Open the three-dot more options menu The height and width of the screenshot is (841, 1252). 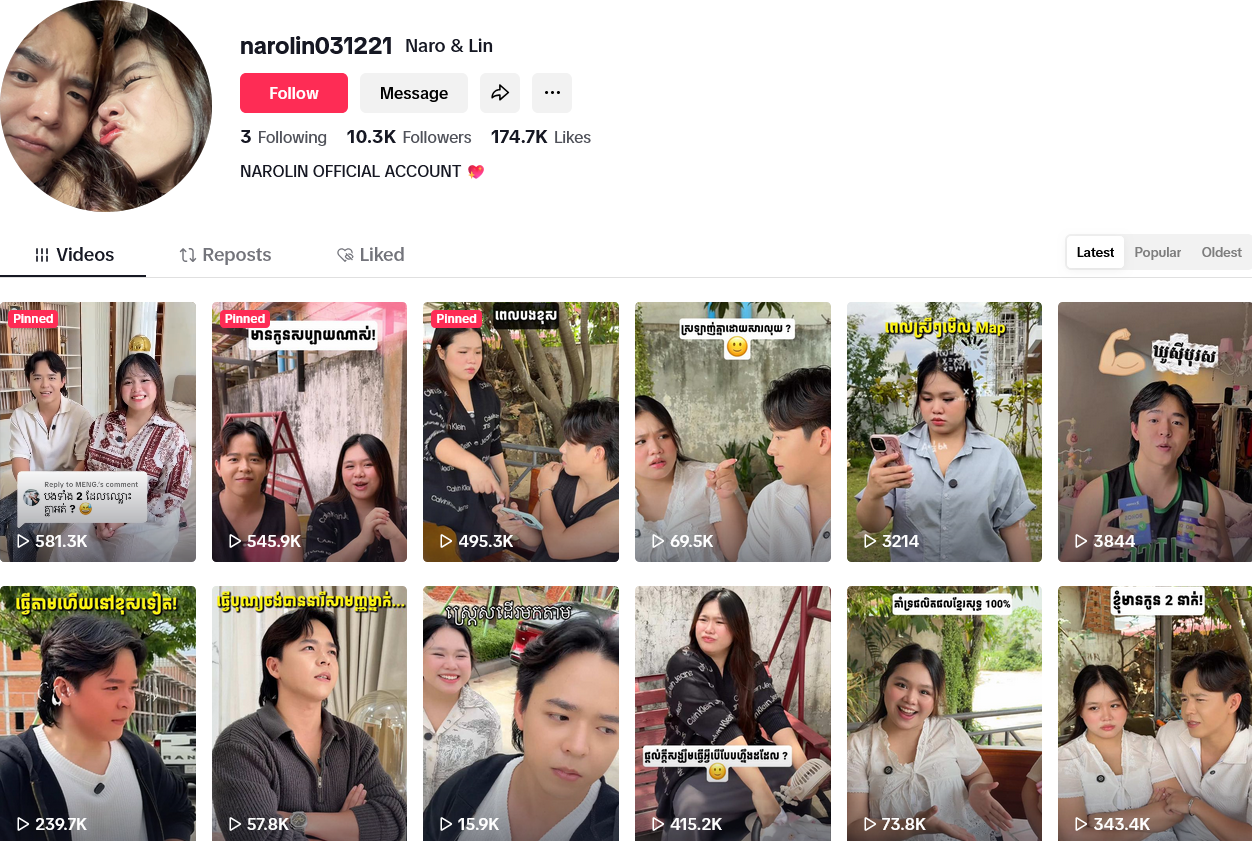tap(552, 93)
